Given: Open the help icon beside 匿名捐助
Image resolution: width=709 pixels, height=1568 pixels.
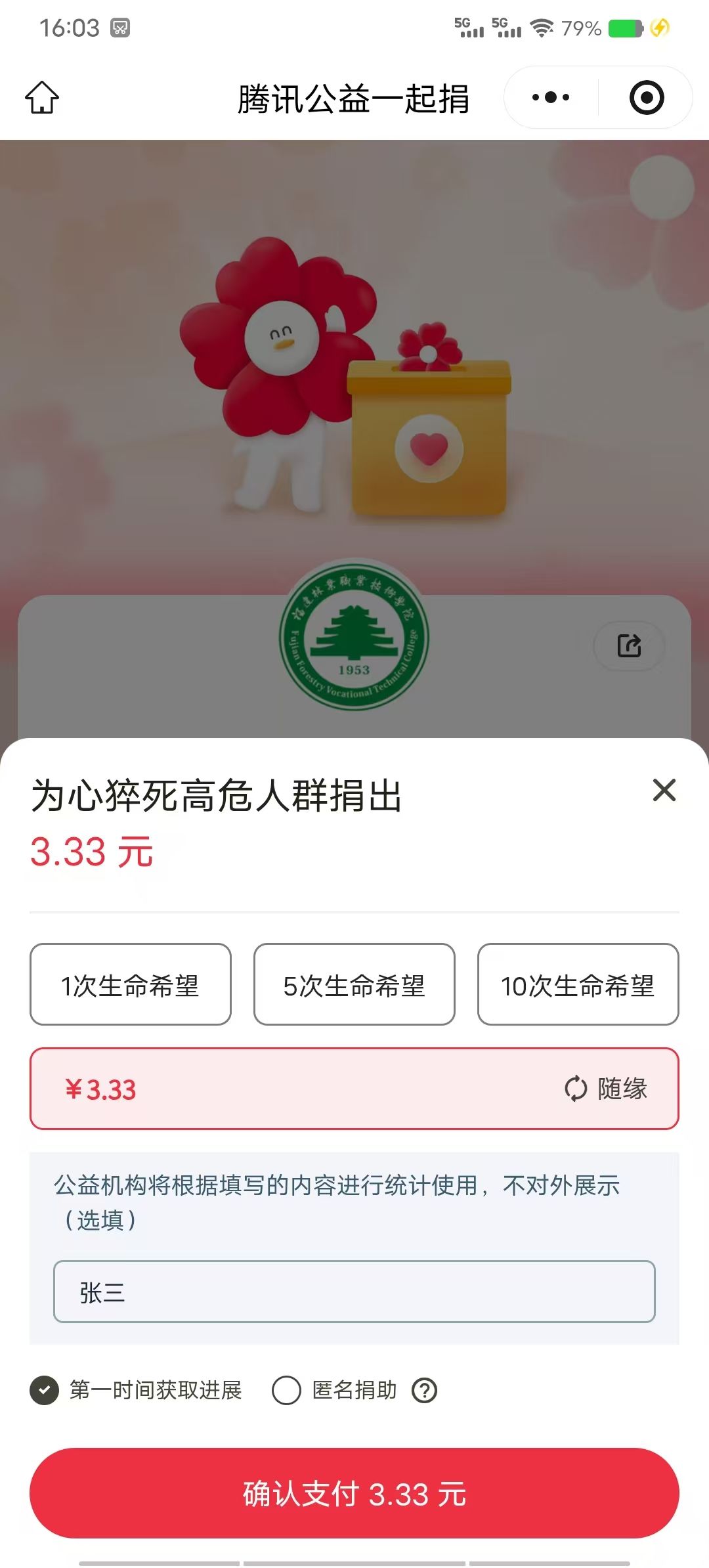Looking at the screenshot, I should point(424,1390).
